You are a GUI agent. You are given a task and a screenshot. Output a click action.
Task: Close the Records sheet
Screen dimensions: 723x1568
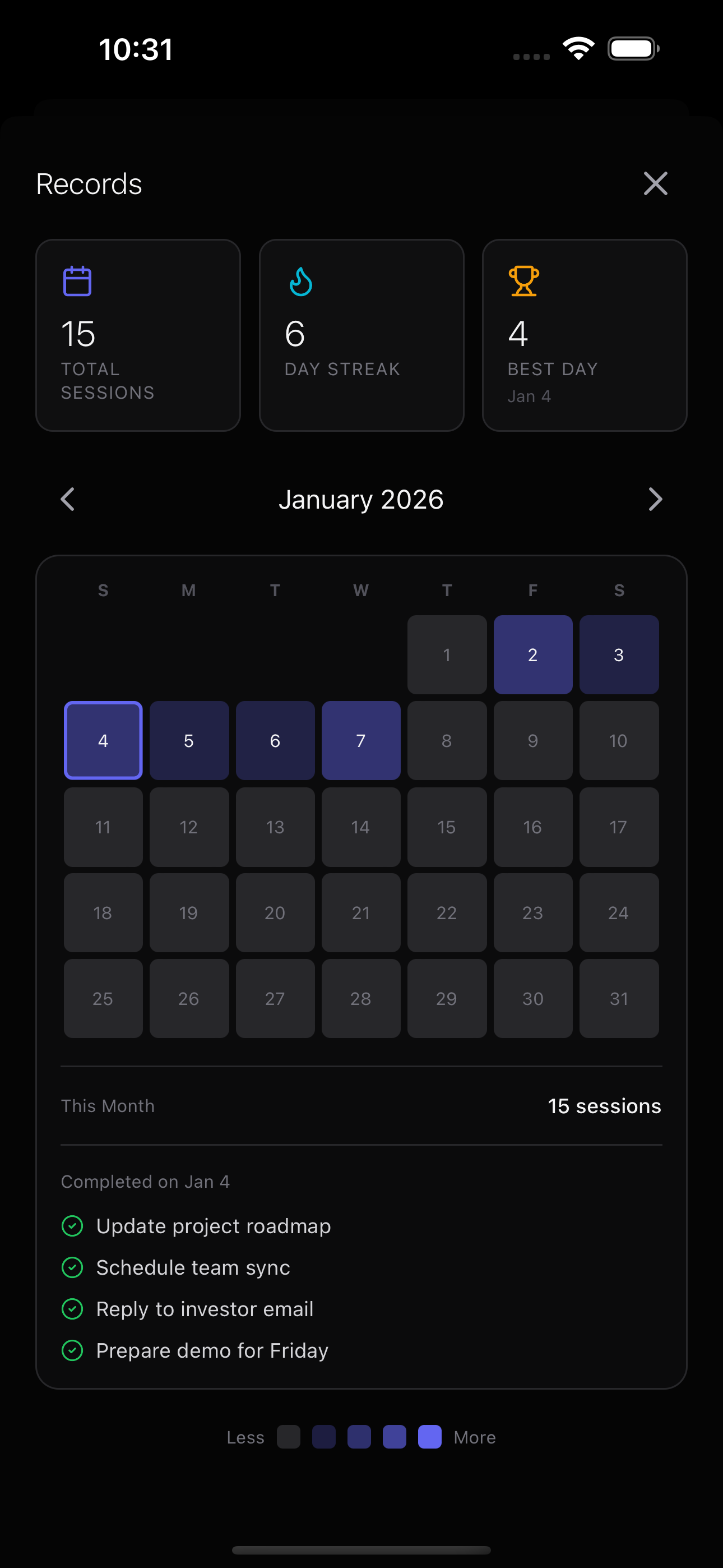(x=655, y=183)
